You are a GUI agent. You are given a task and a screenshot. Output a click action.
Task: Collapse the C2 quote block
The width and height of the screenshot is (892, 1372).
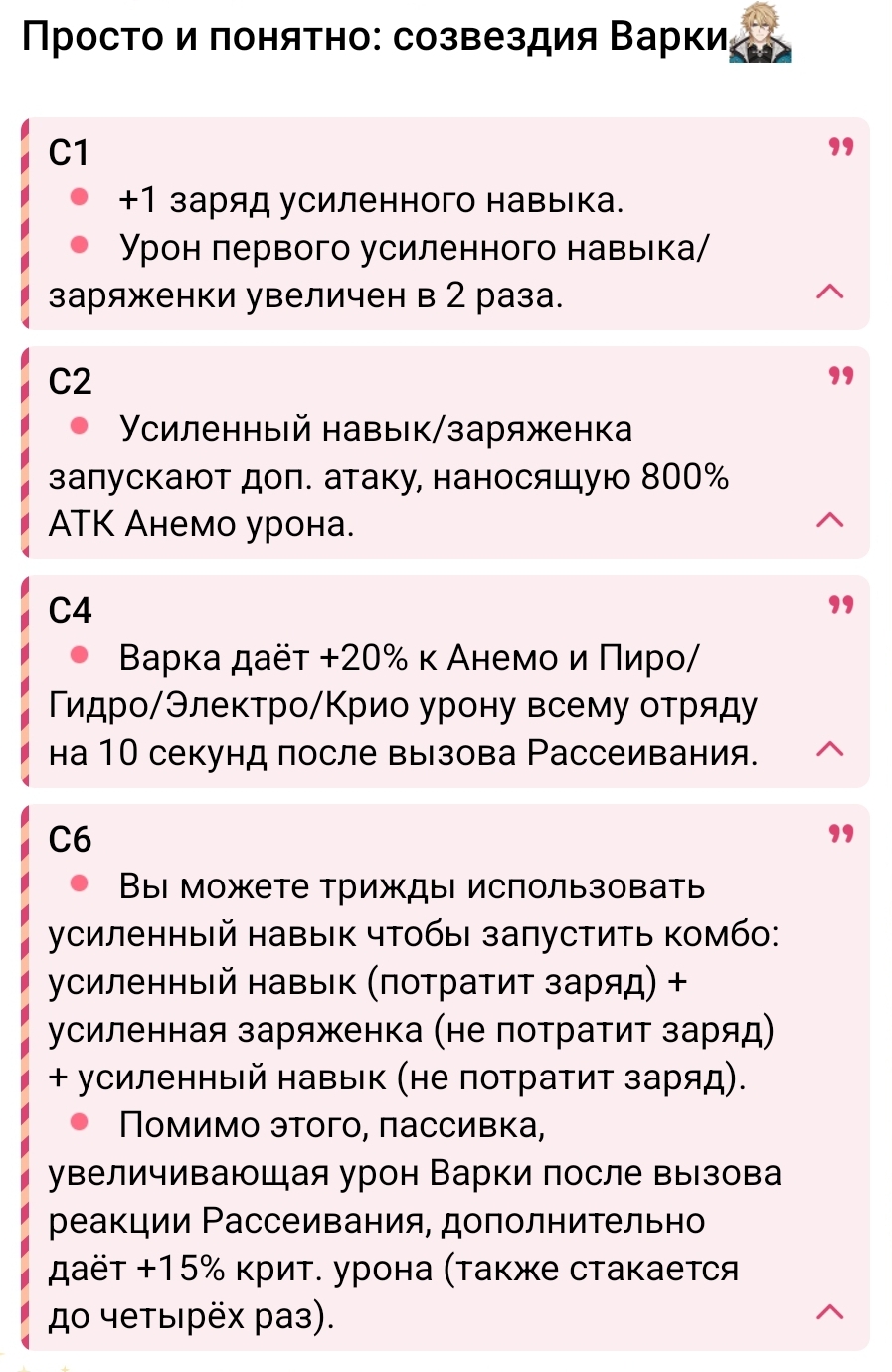[829, 521]
